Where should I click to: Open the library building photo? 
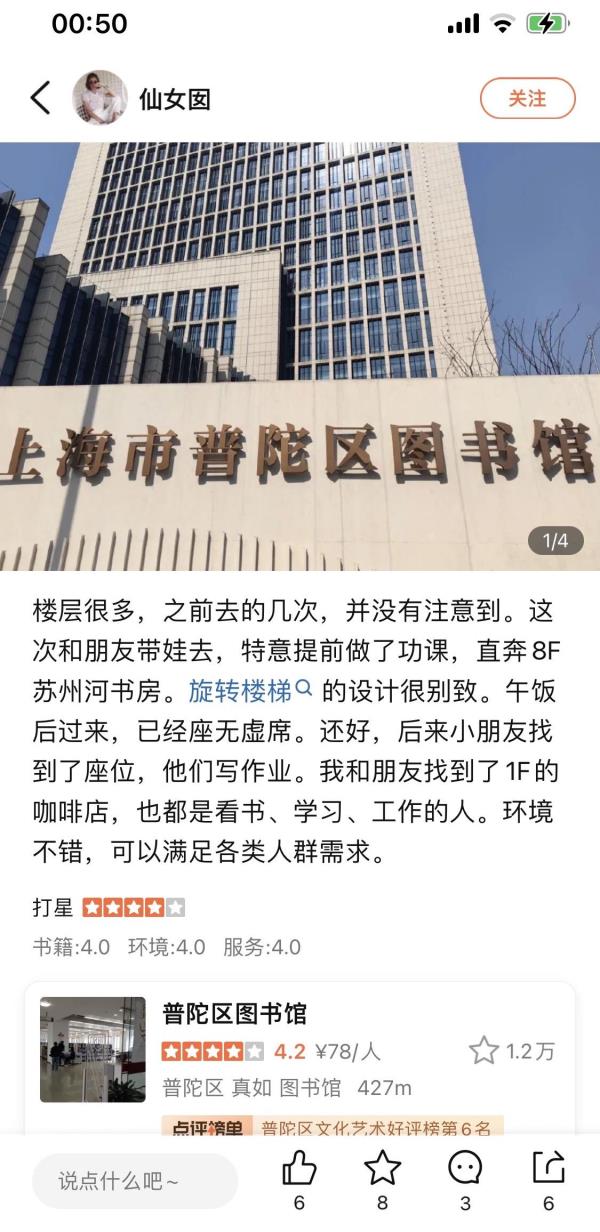[300, 356]
